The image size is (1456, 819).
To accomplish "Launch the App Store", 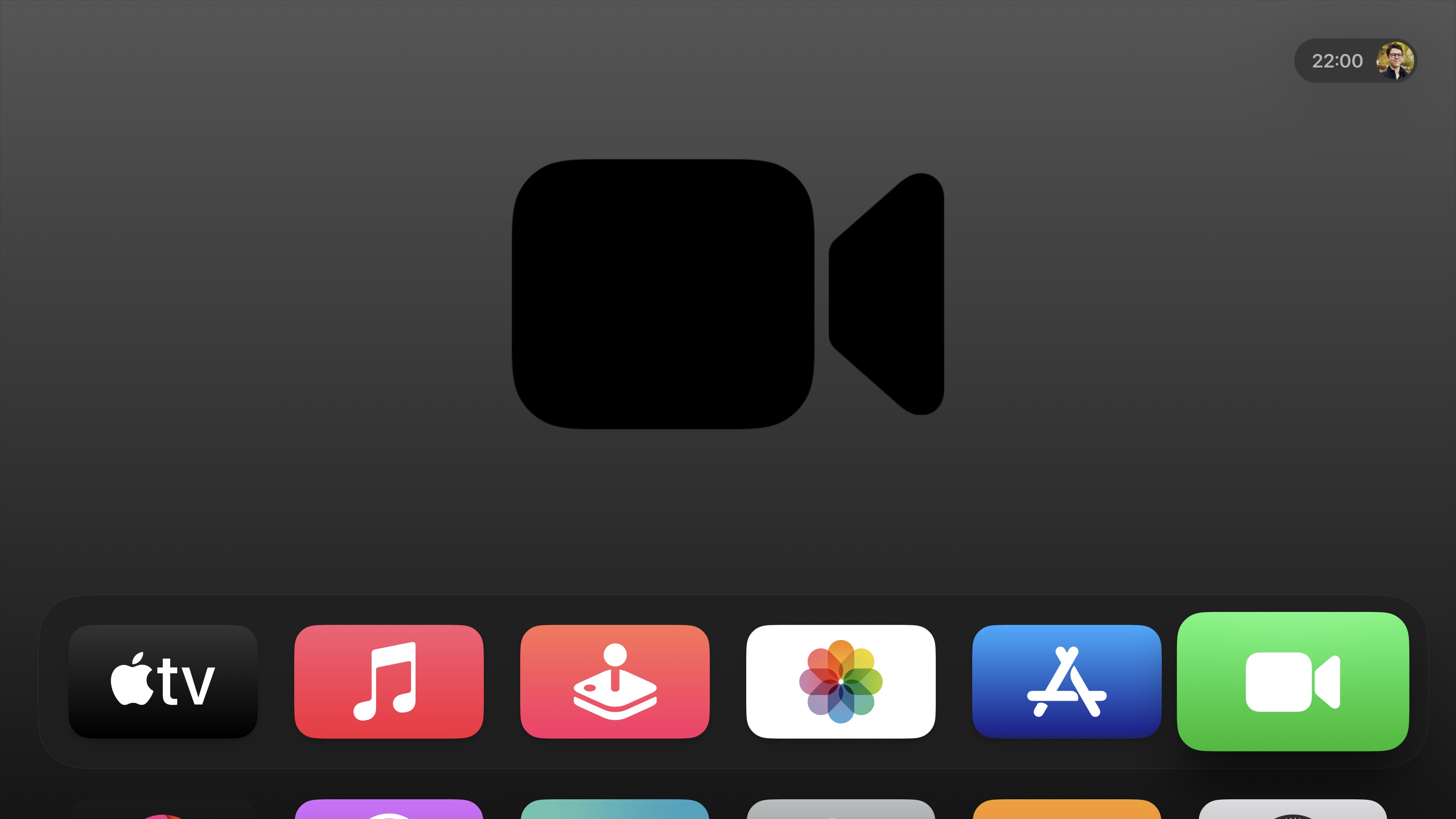I will coord(1067,681).
